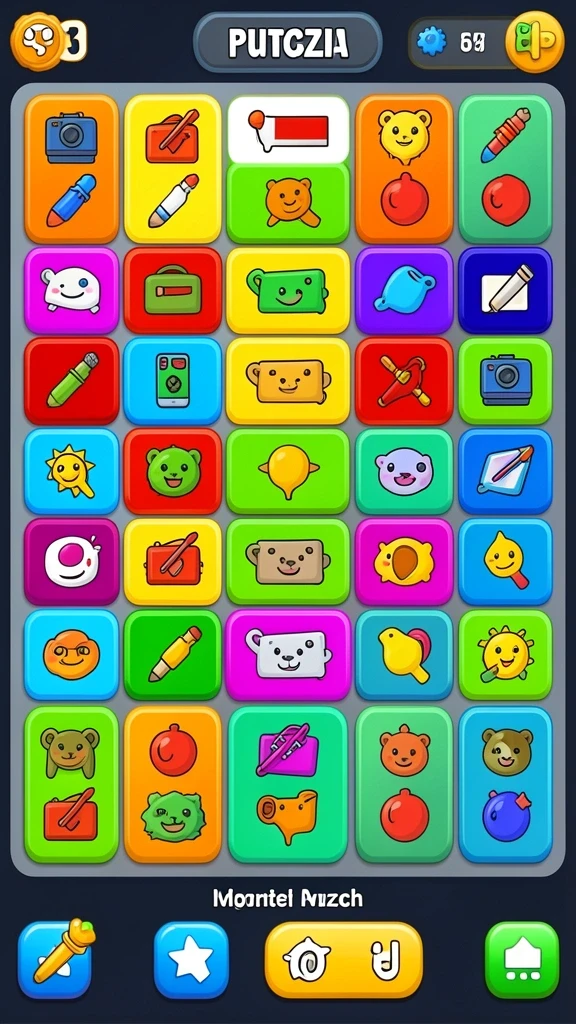Select the teal tile with purple seal face
This screenshot has height=1024, width=576.
(404, 471)
